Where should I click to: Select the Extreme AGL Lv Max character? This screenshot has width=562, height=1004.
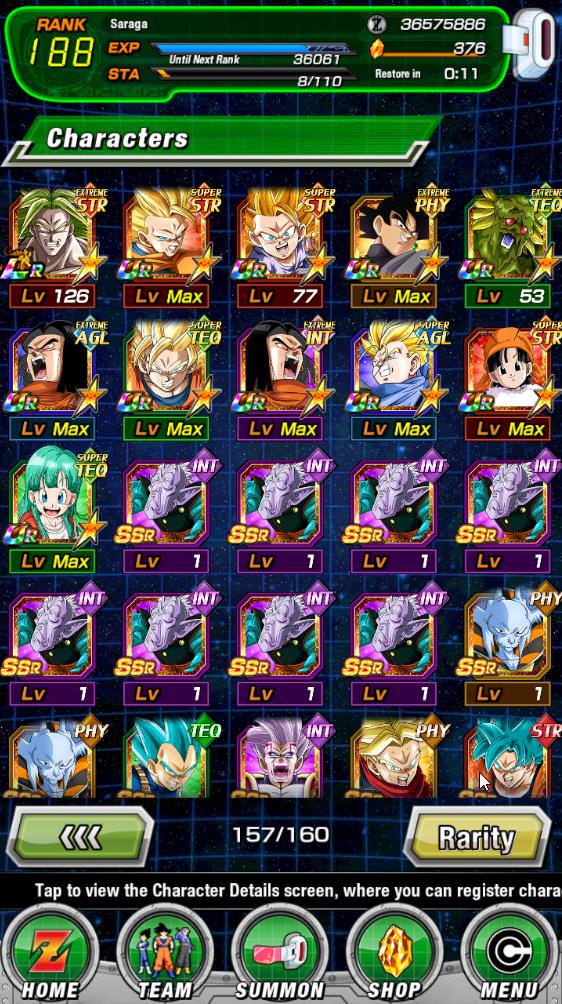(x=54, y=380)
